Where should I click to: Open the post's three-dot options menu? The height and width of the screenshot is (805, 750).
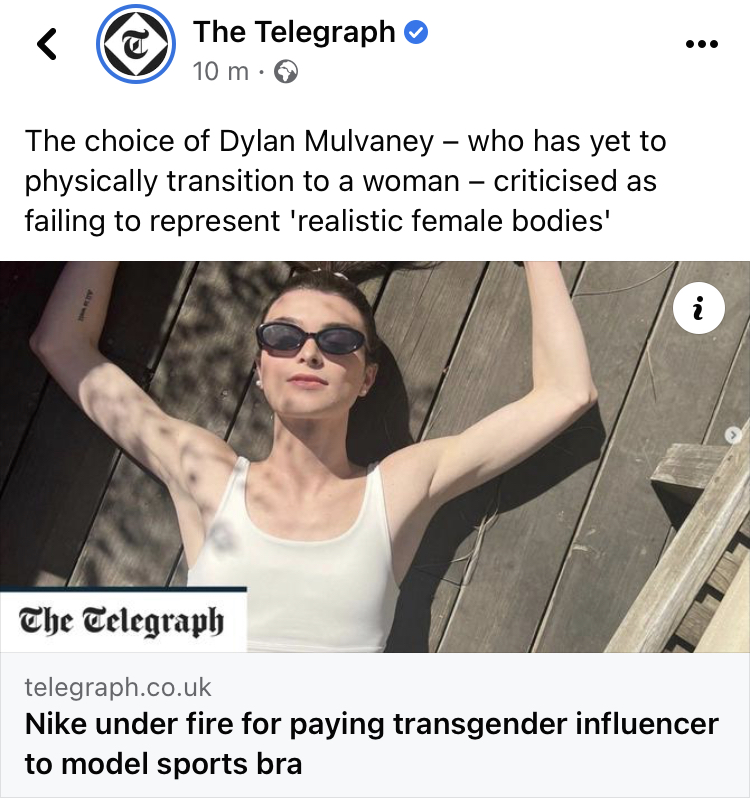[x=701, y=45]
